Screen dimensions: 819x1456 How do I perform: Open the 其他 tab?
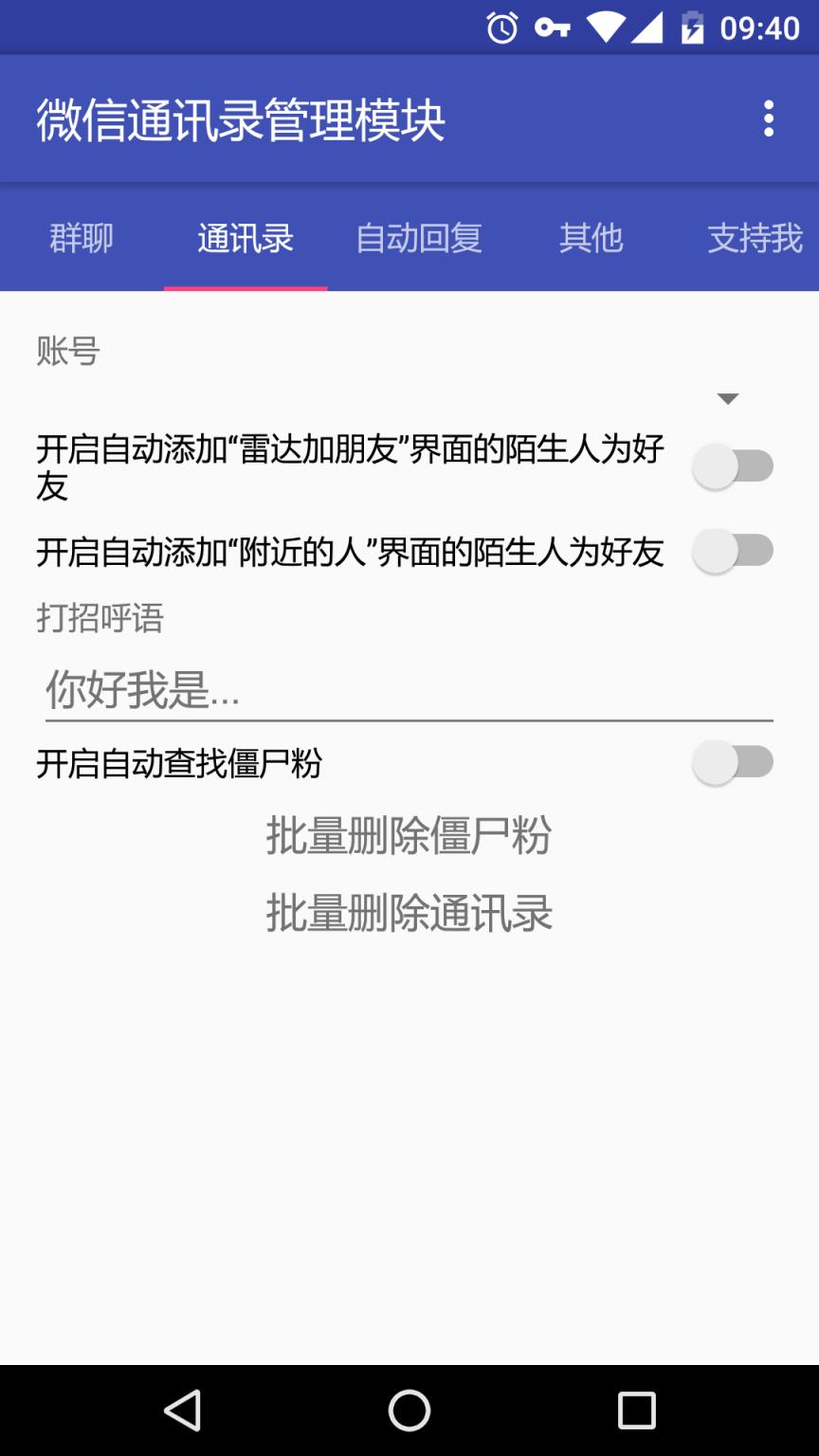point(591,238)
